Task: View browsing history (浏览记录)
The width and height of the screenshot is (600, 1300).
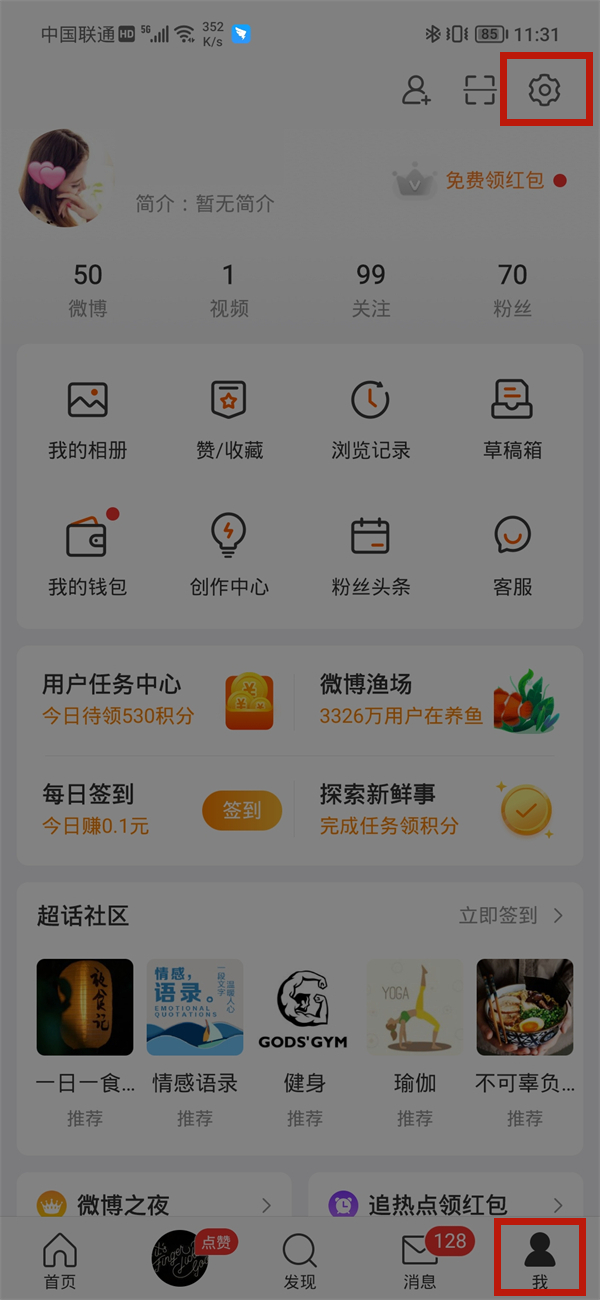Action: click(371, 417)
